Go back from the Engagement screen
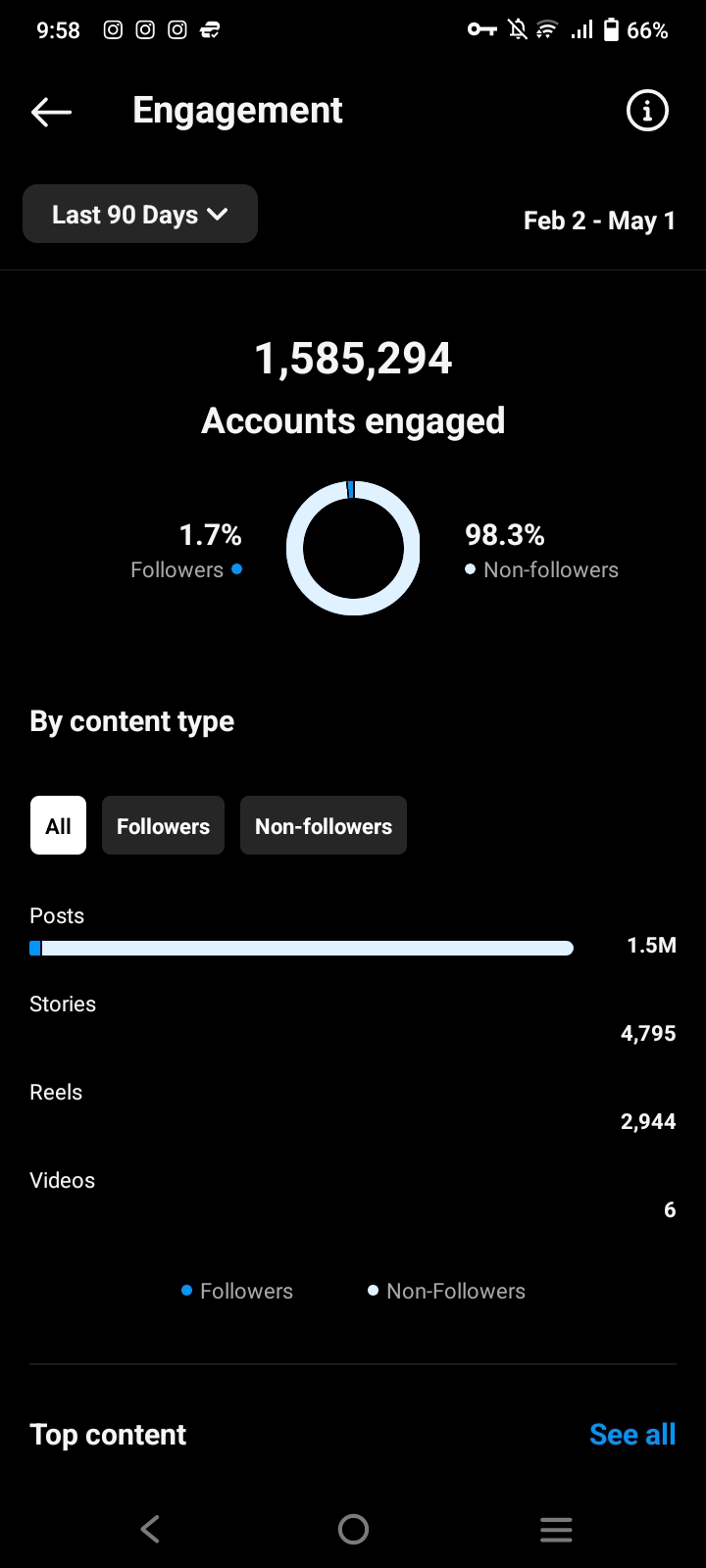 tap(51, 112)
